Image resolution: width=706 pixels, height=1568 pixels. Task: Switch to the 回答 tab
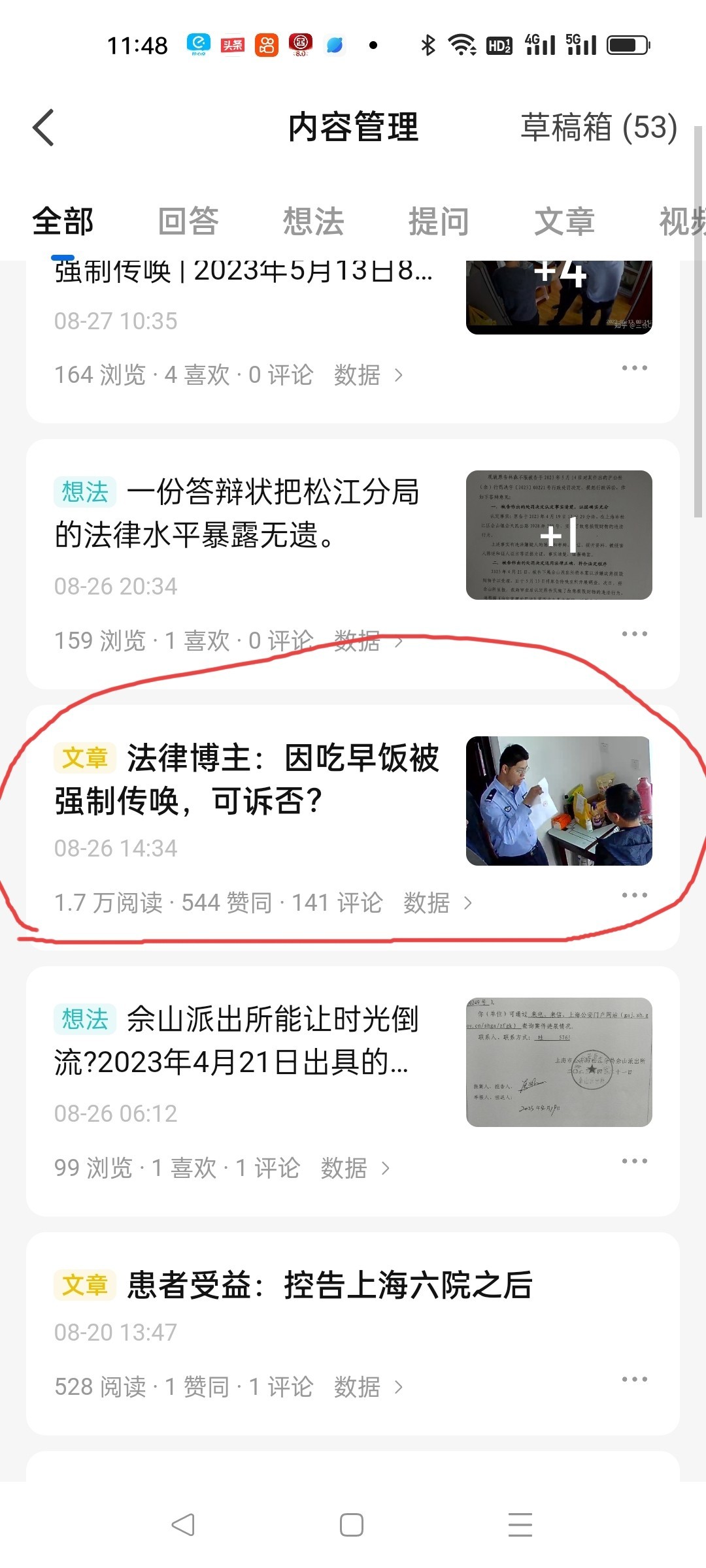pyautogui.click(x=188, y=221)
